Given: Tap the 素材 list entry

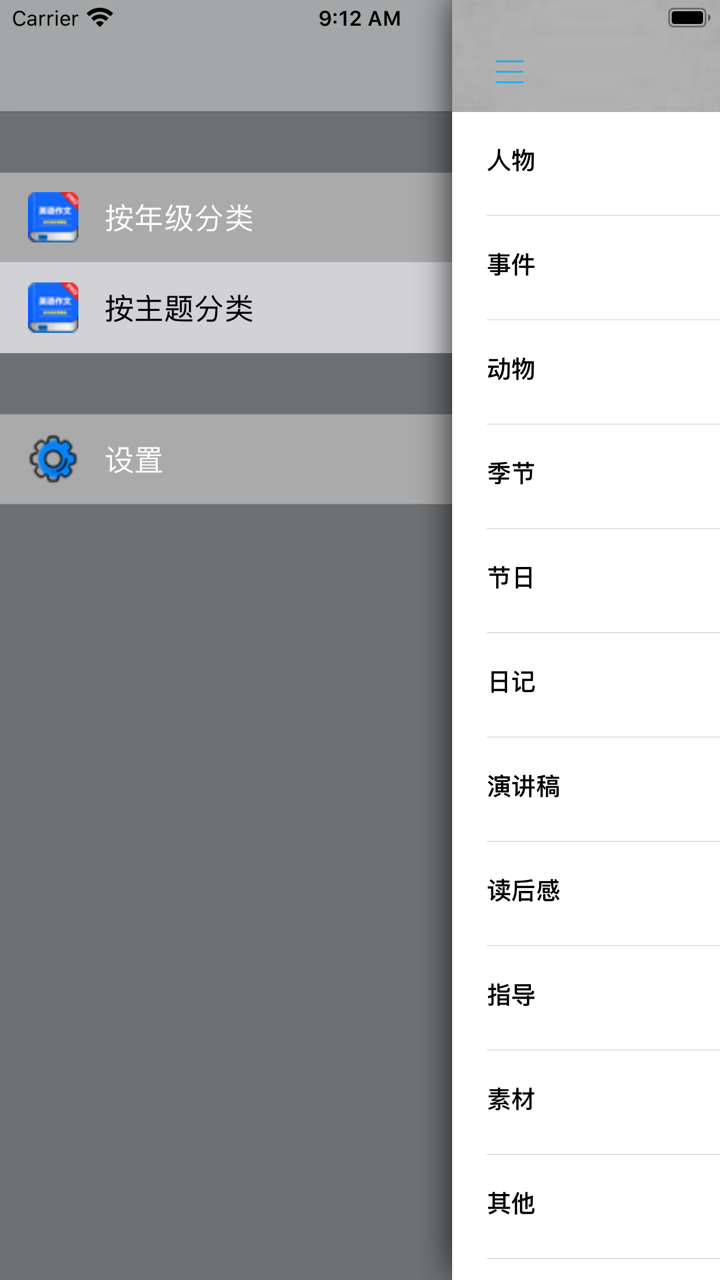Looking at the screenshot, I should point(511,1100).
